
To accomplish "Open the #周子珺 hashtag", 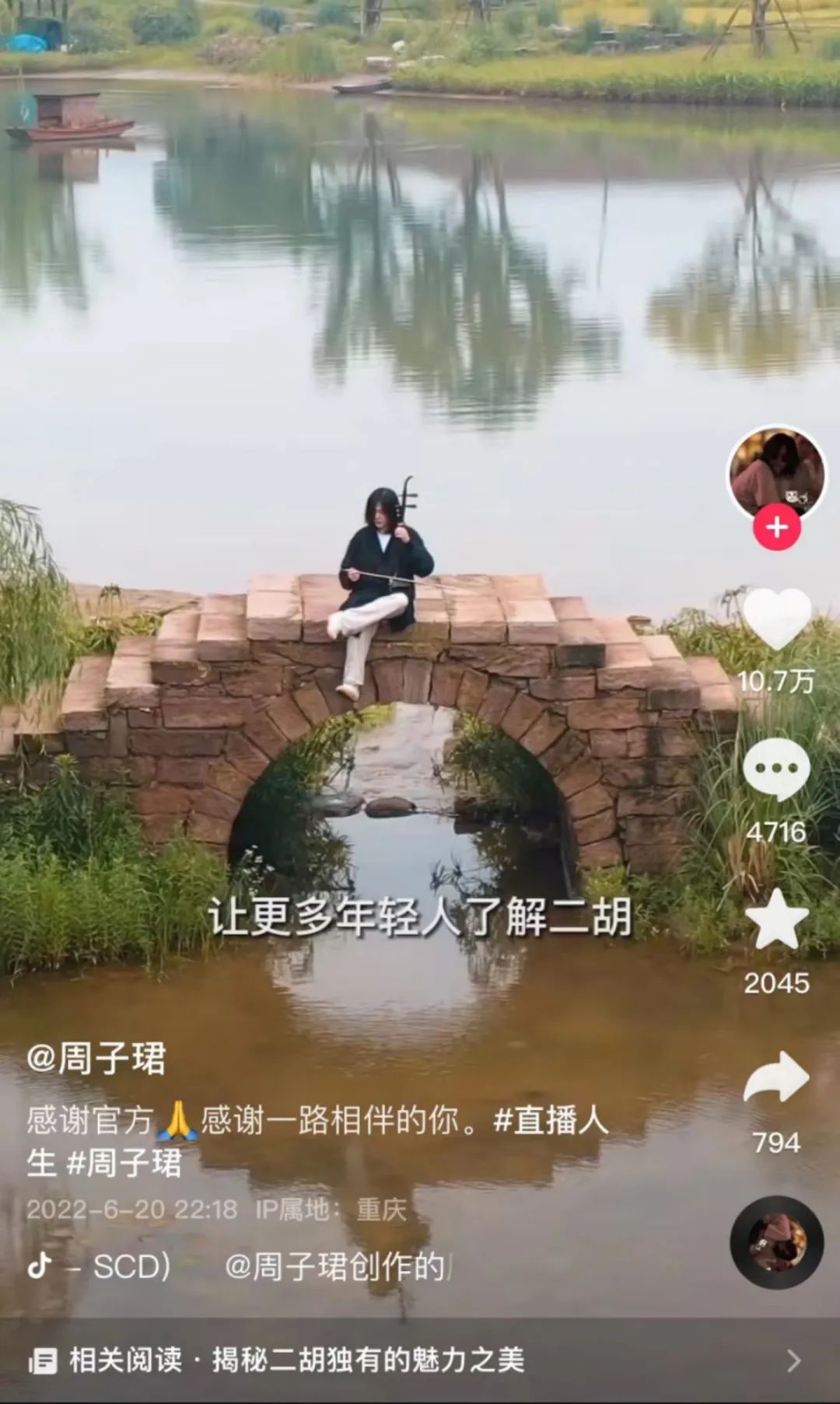I will point(124,1164).
